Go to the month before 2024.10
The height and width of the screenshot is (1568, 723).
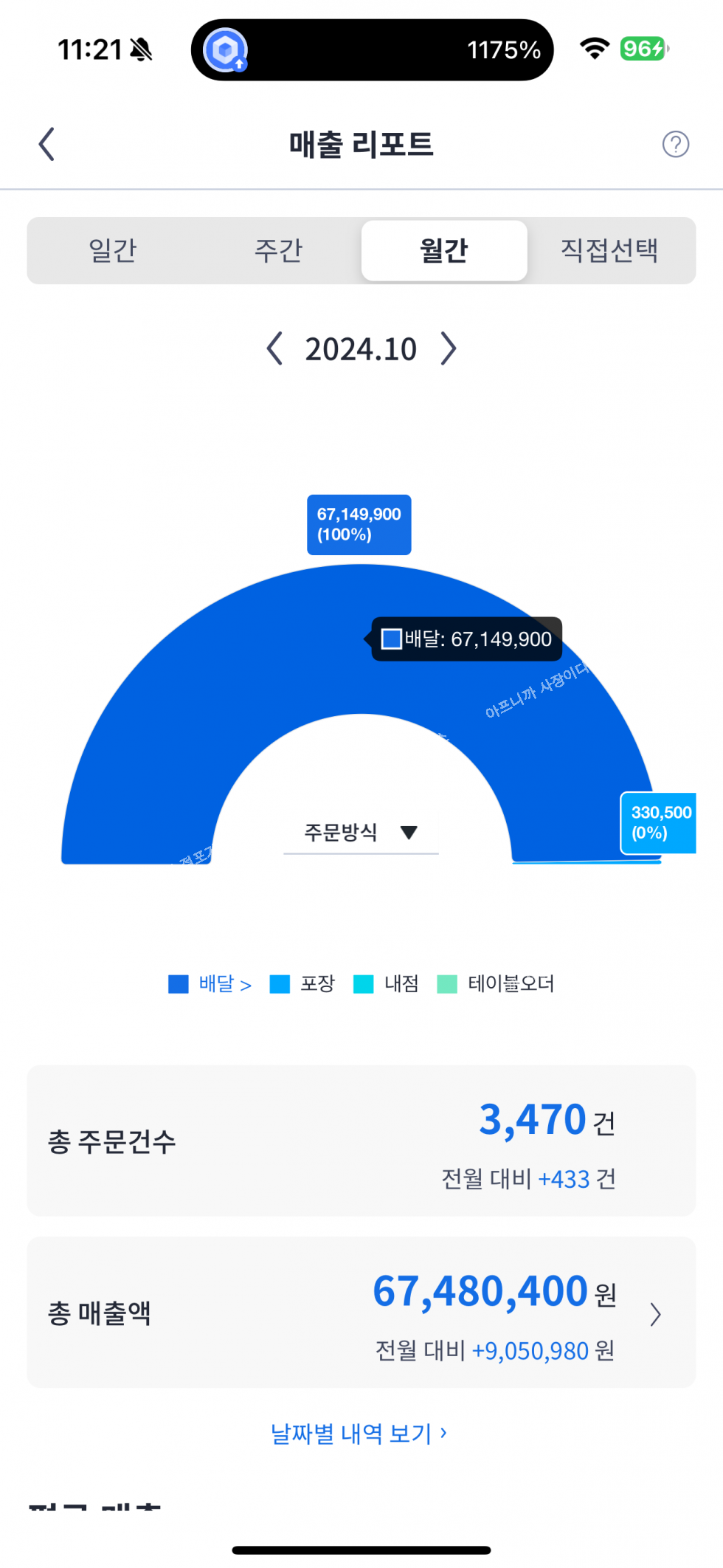274,348
